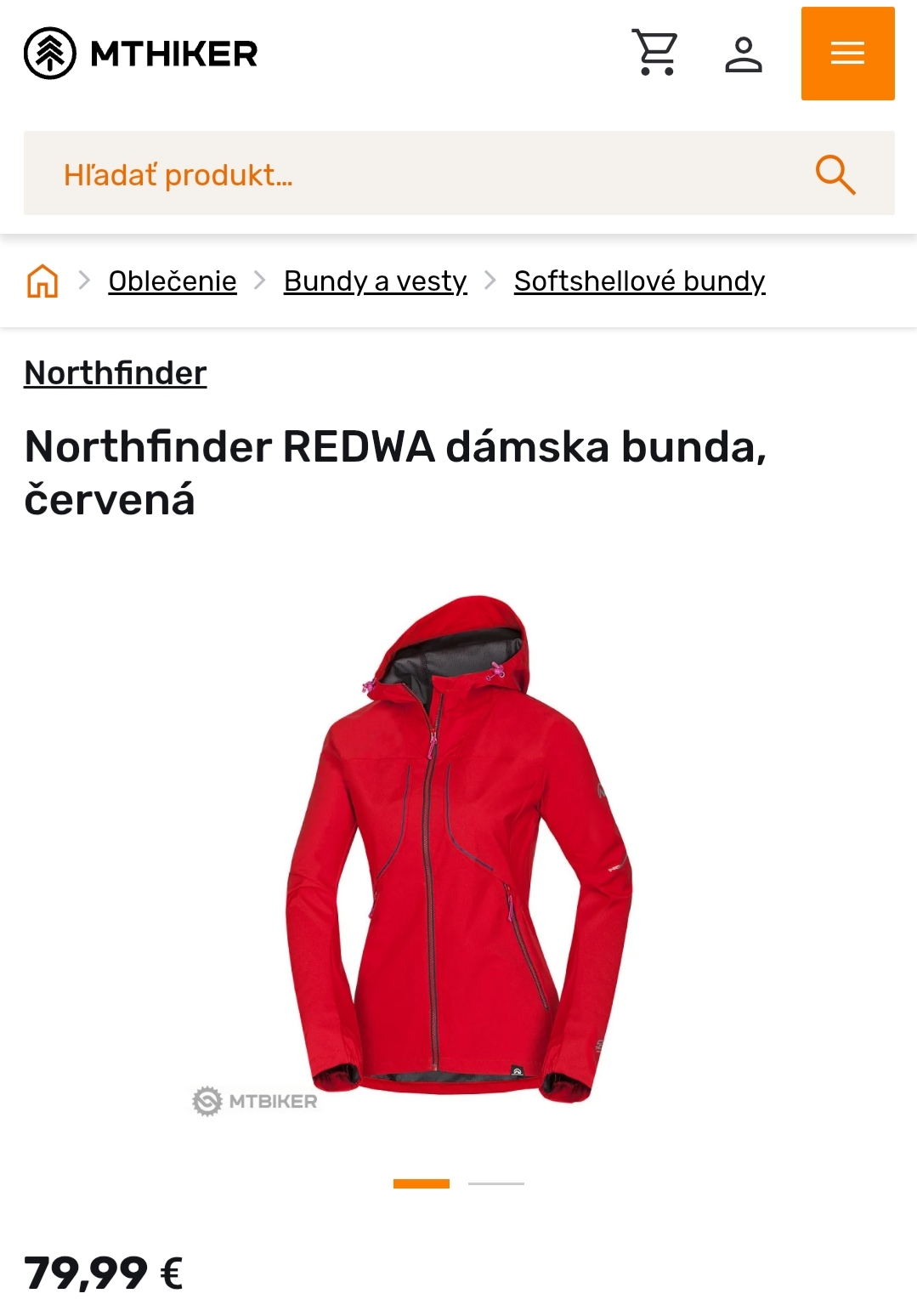Open the Softshellové bundy category link
This screenshot has height=1316, width=917.
pos(639,281)
